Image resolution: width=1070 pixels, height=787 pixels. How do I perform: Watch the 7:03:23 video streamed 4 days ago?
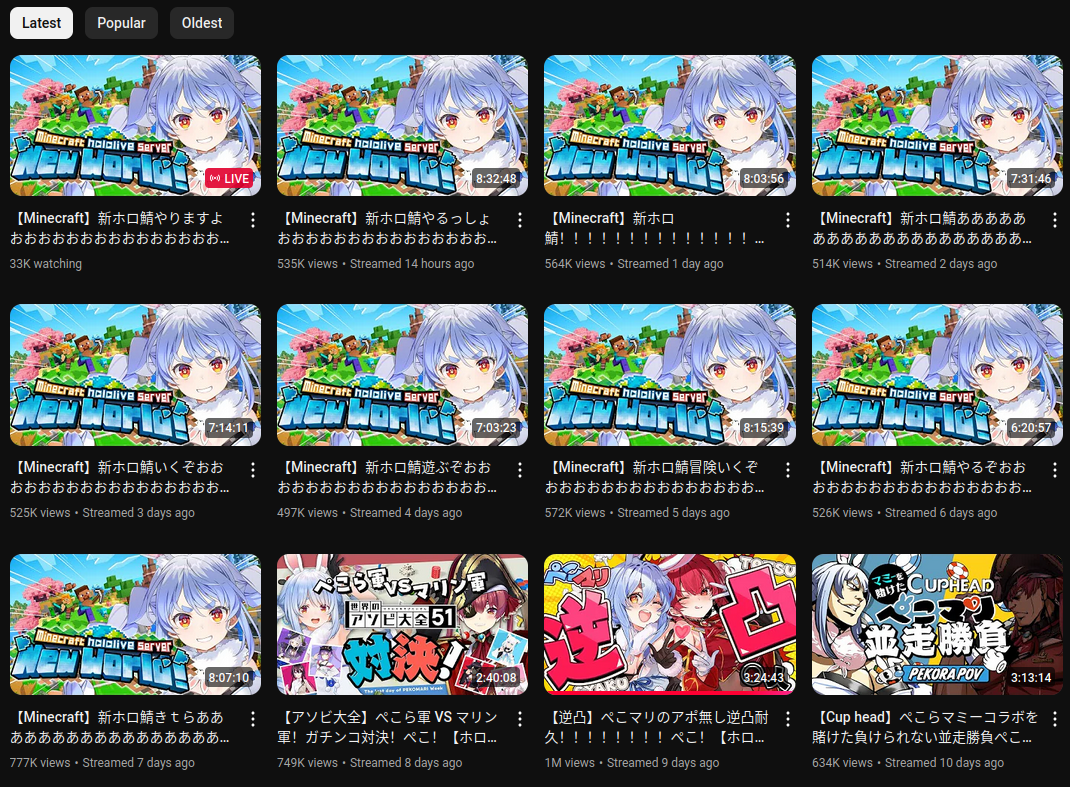tap(402, 374)
